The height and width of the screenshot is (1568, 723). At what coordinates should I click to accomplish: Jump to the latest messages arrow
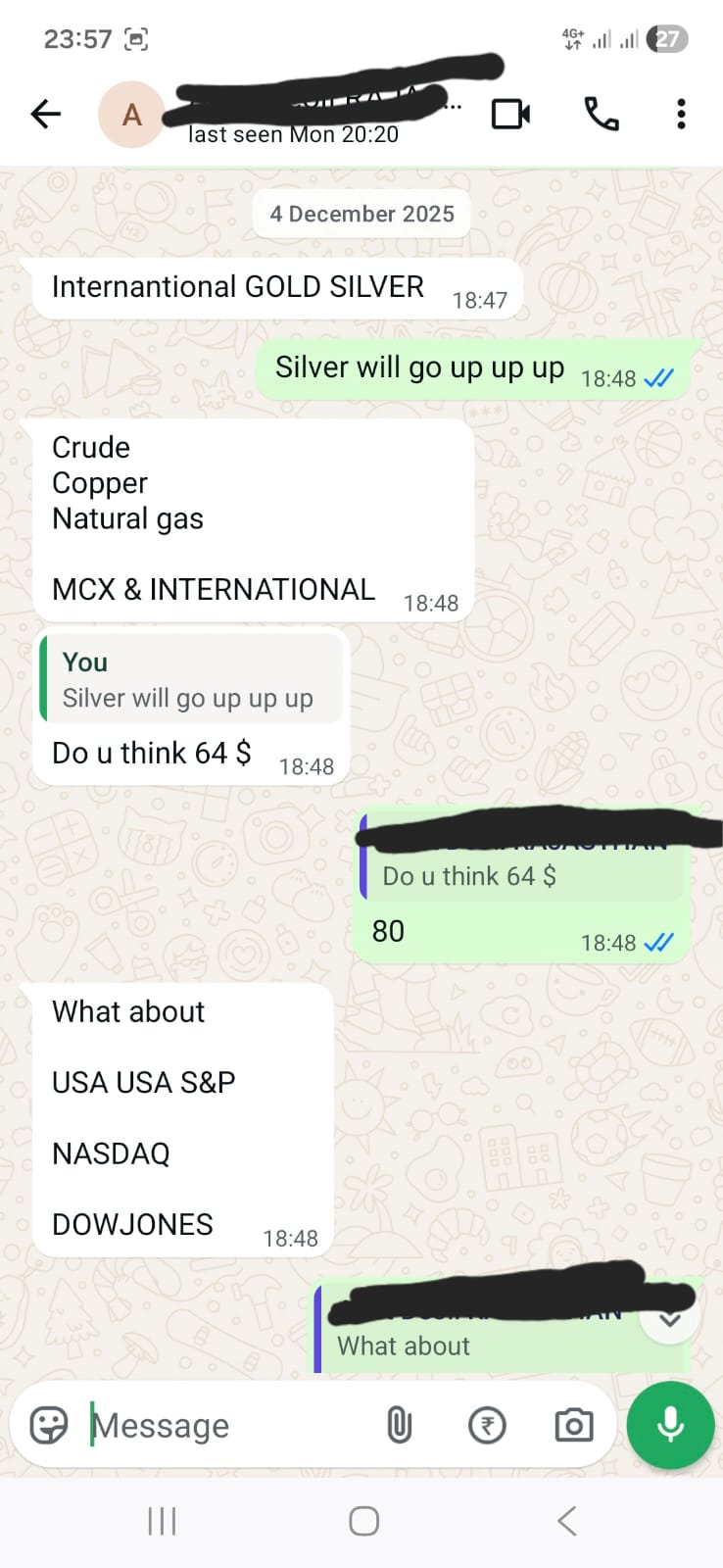coord(670,1319)
